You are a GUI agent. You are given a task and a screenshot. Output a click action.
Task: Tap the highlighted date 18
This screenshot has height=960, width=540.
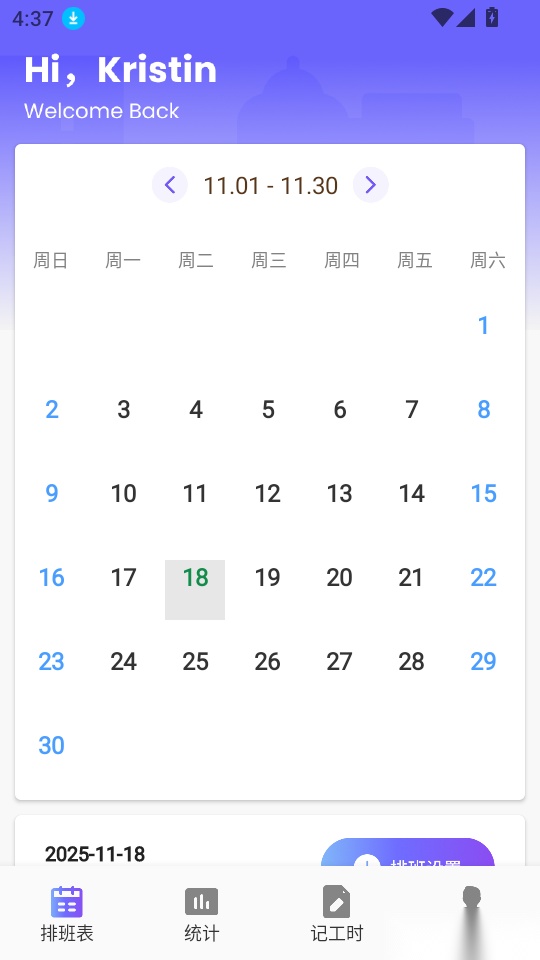click(x=195, y=590)
